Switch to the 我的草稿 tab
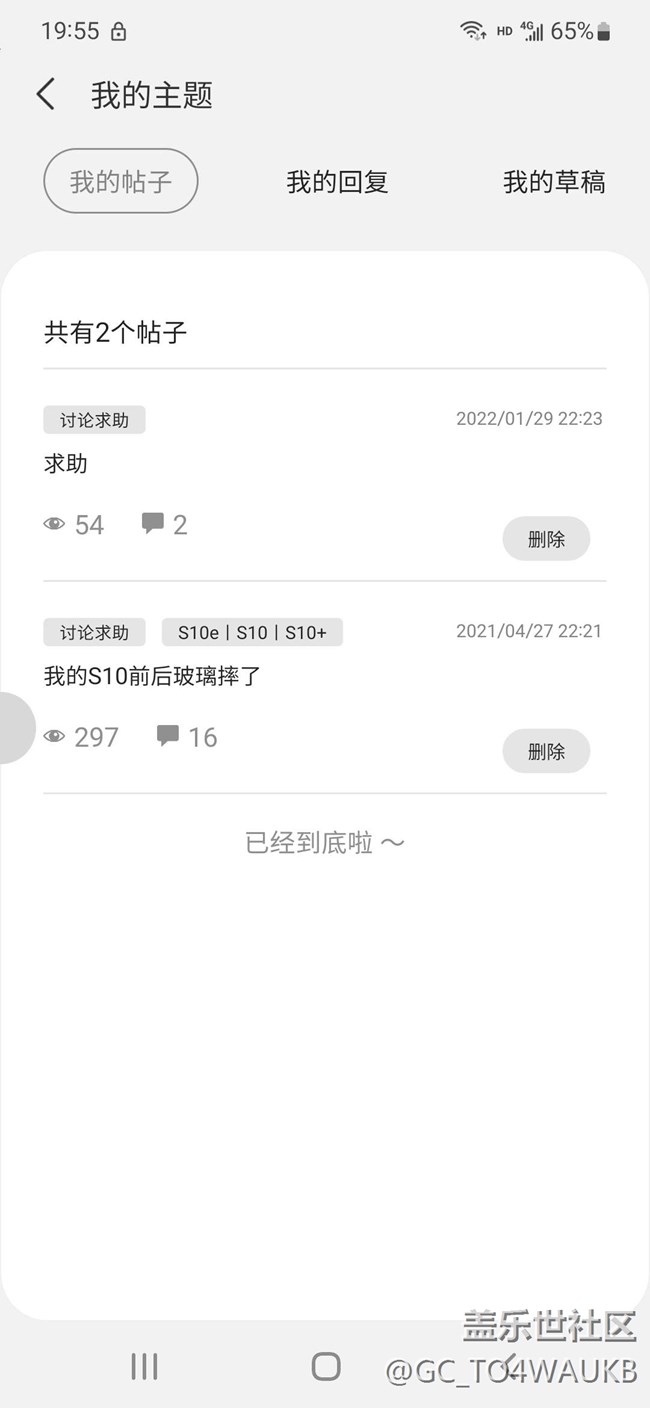Screen dimensions: 650x1408 point(554,182)
